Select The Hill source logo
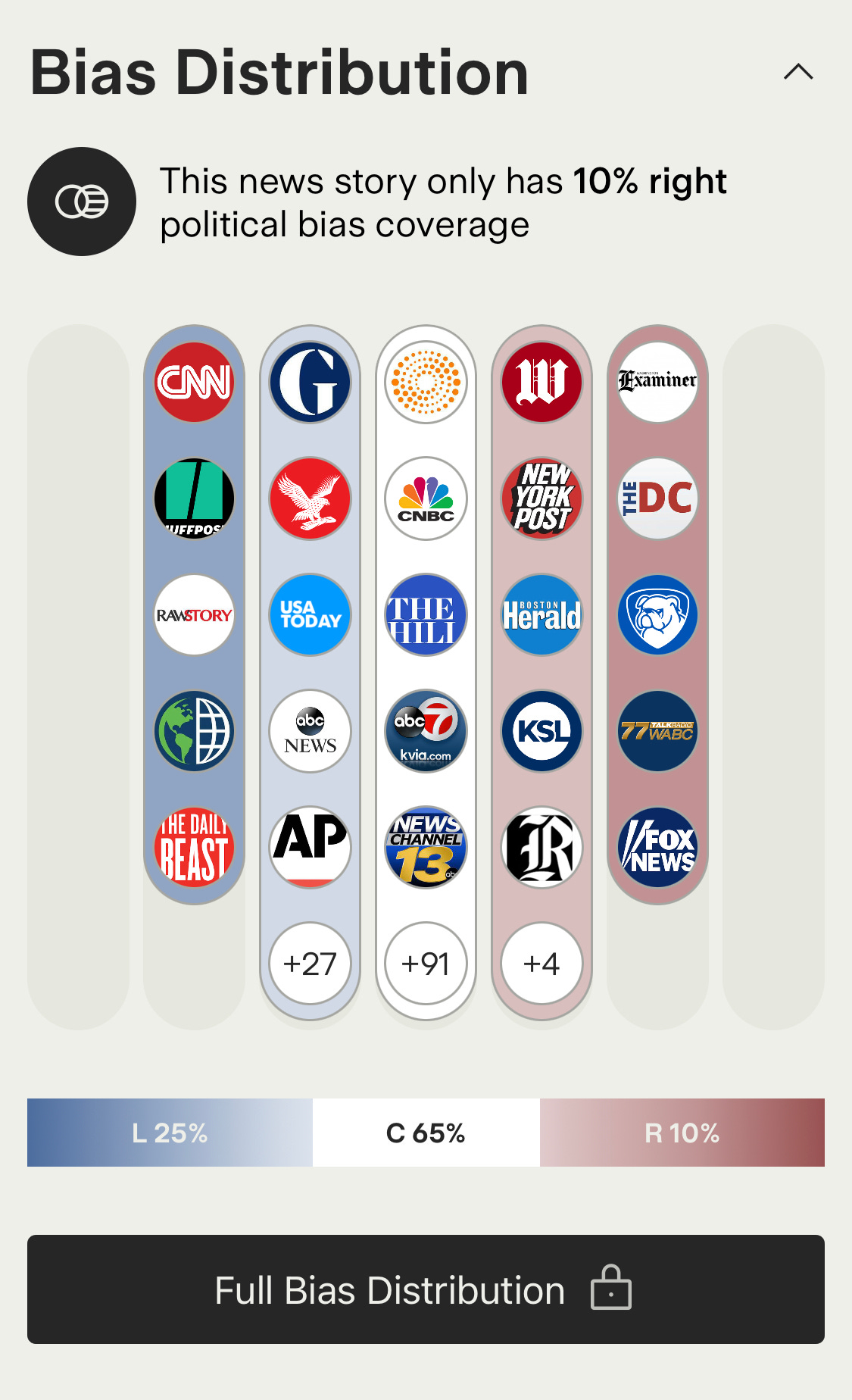The width and height of the screenshot is (852, 1400). pyautogui.click(x=426, y=615)
